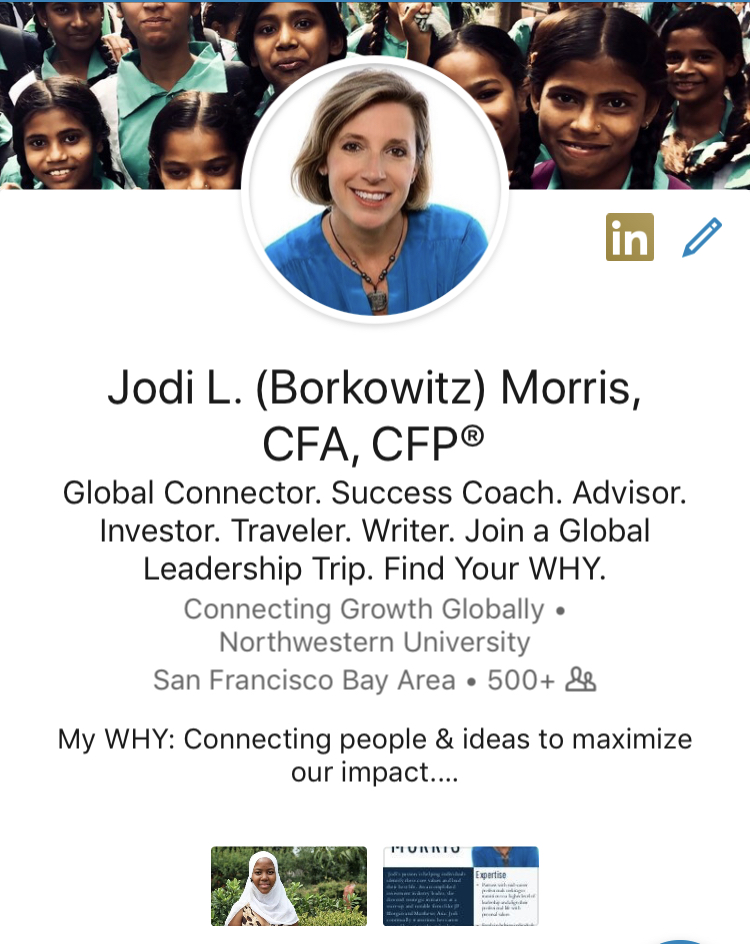Open the Expertise document thumbnail
The image size is (750, 944).
coord(461,886)
